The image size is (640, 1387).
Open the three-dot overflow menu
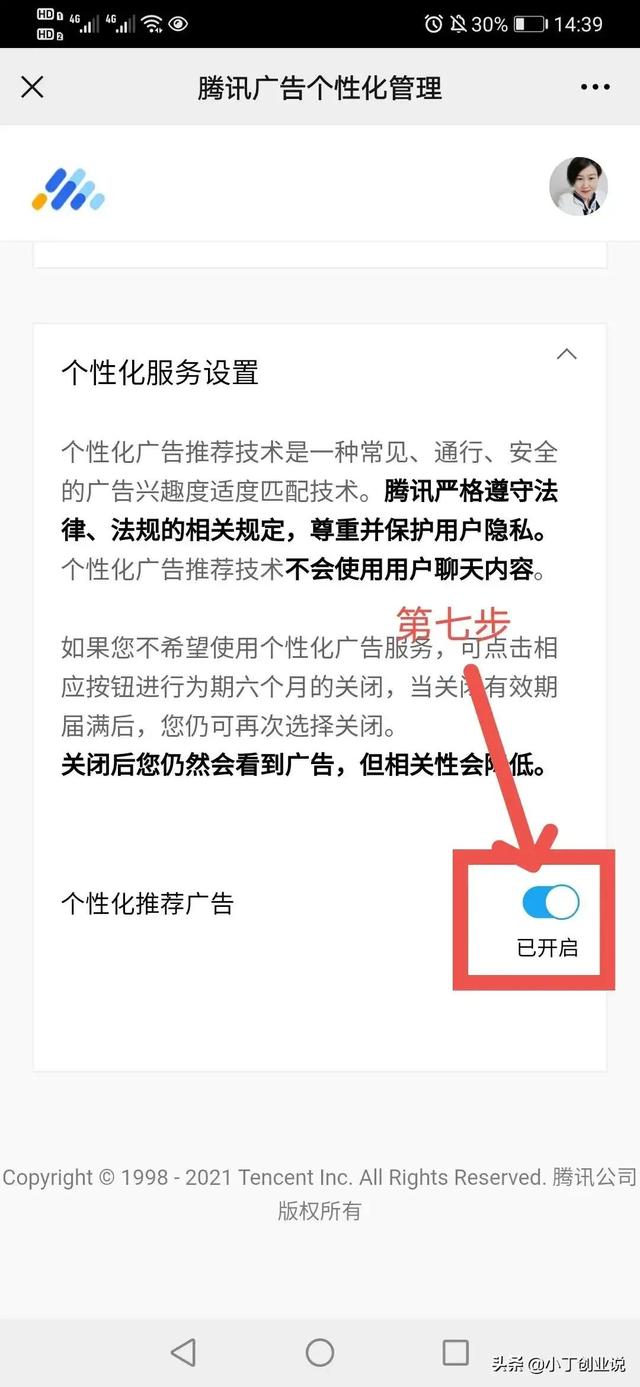click(595, 87)
